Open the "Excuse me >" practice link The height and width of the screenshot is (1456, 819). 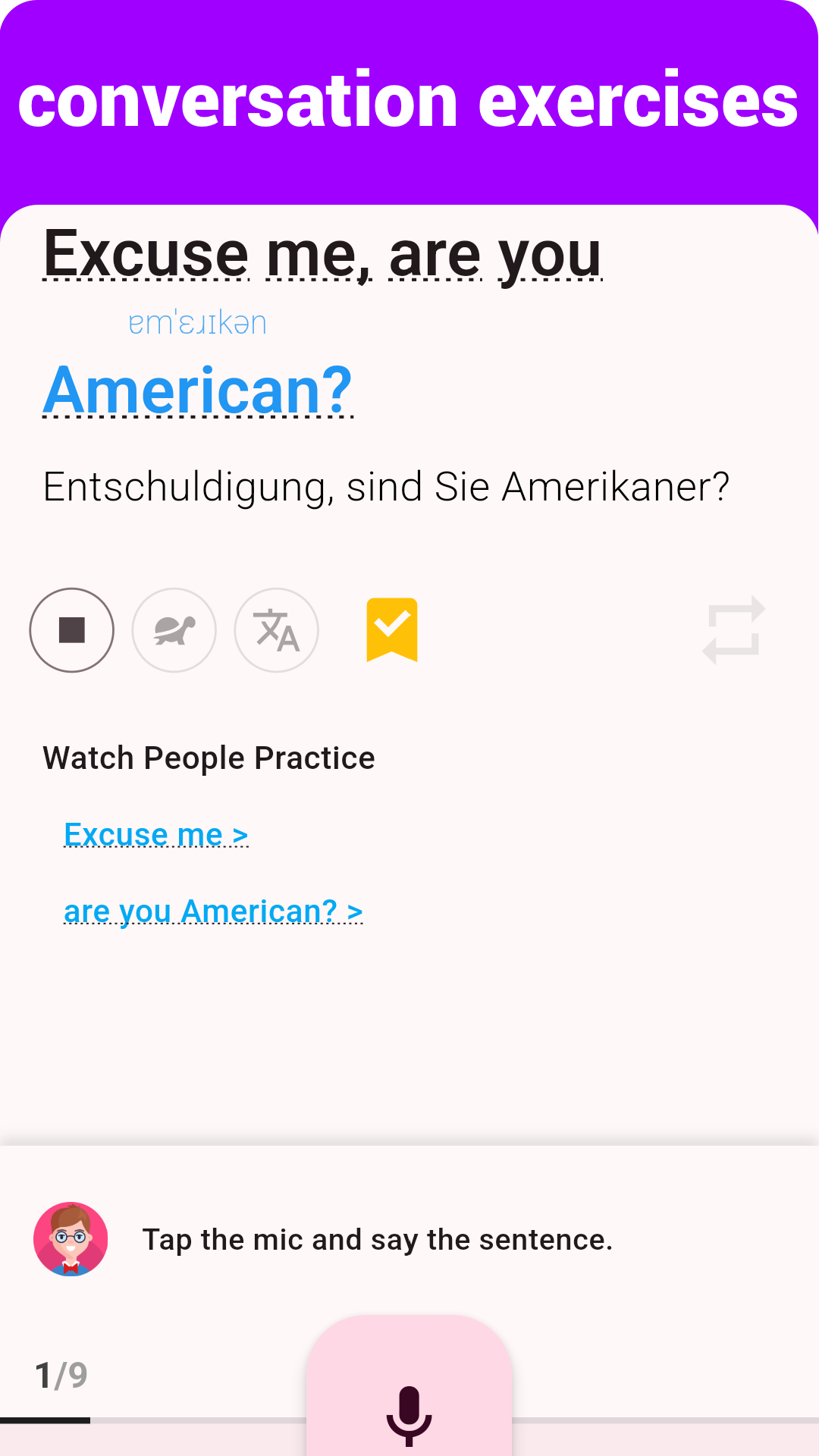[x=156, y=835]
